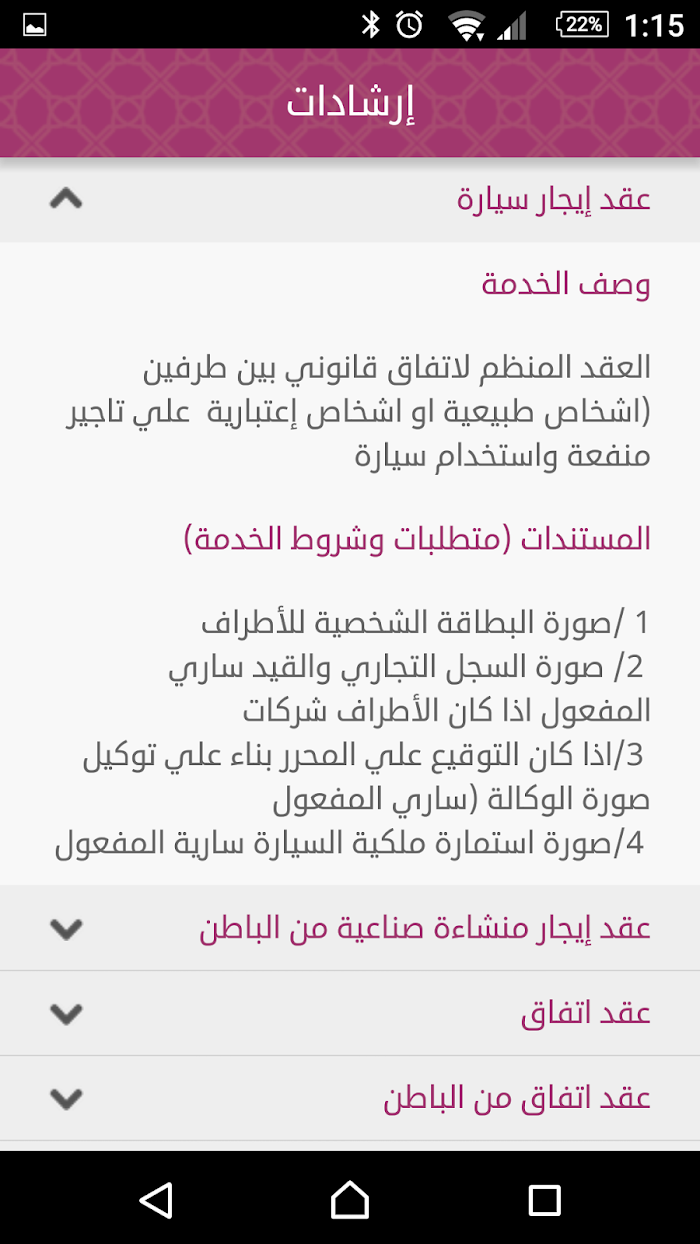Tap the system home button

[x=350, y=1199]
